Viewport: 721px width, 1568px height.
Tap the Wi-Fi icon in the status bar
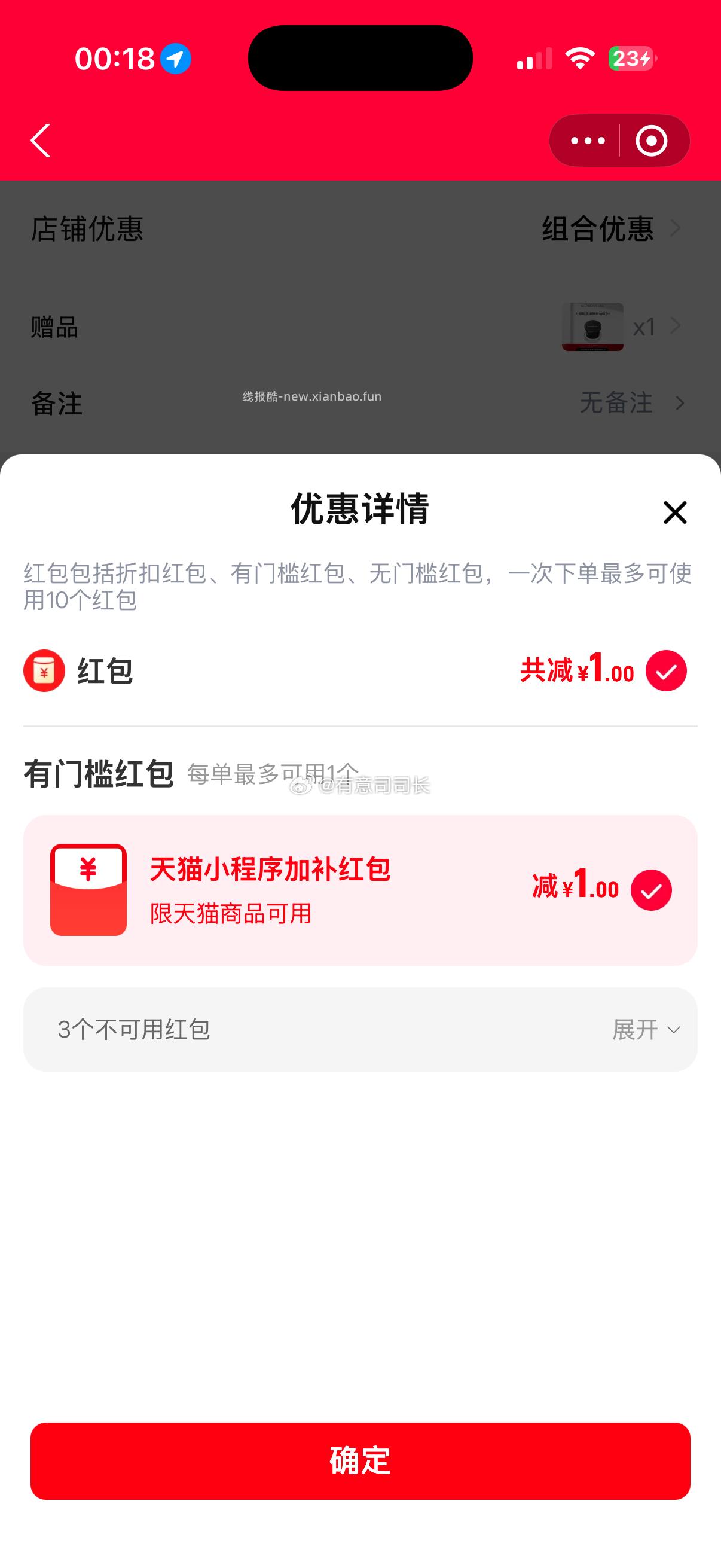pos(579,59)
